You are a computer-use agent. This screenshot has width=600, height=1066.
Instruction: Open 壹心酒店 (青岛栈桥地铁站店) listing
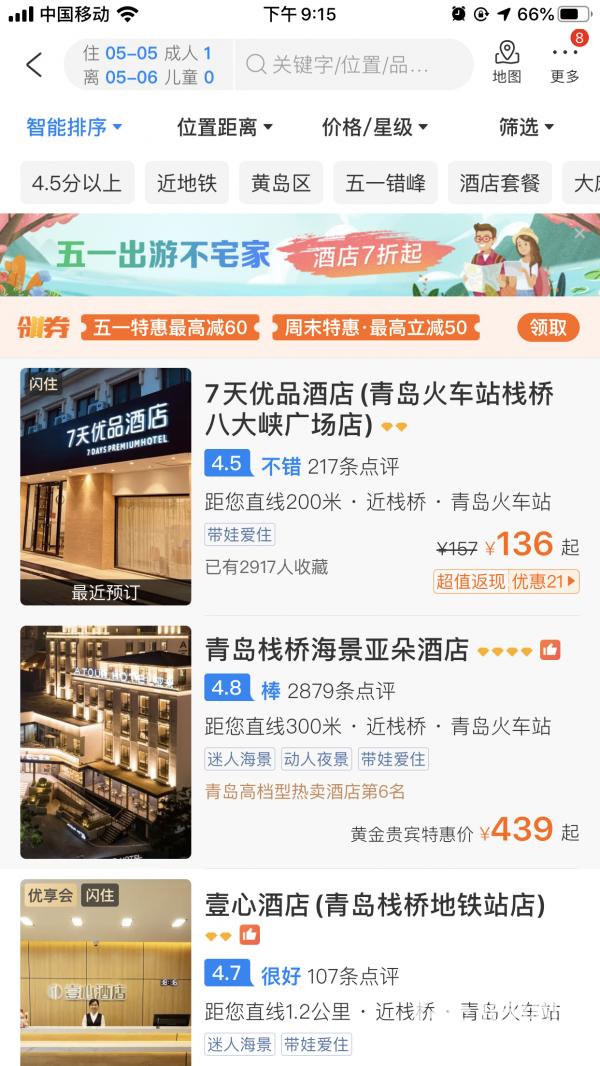(x=375, y=906)
